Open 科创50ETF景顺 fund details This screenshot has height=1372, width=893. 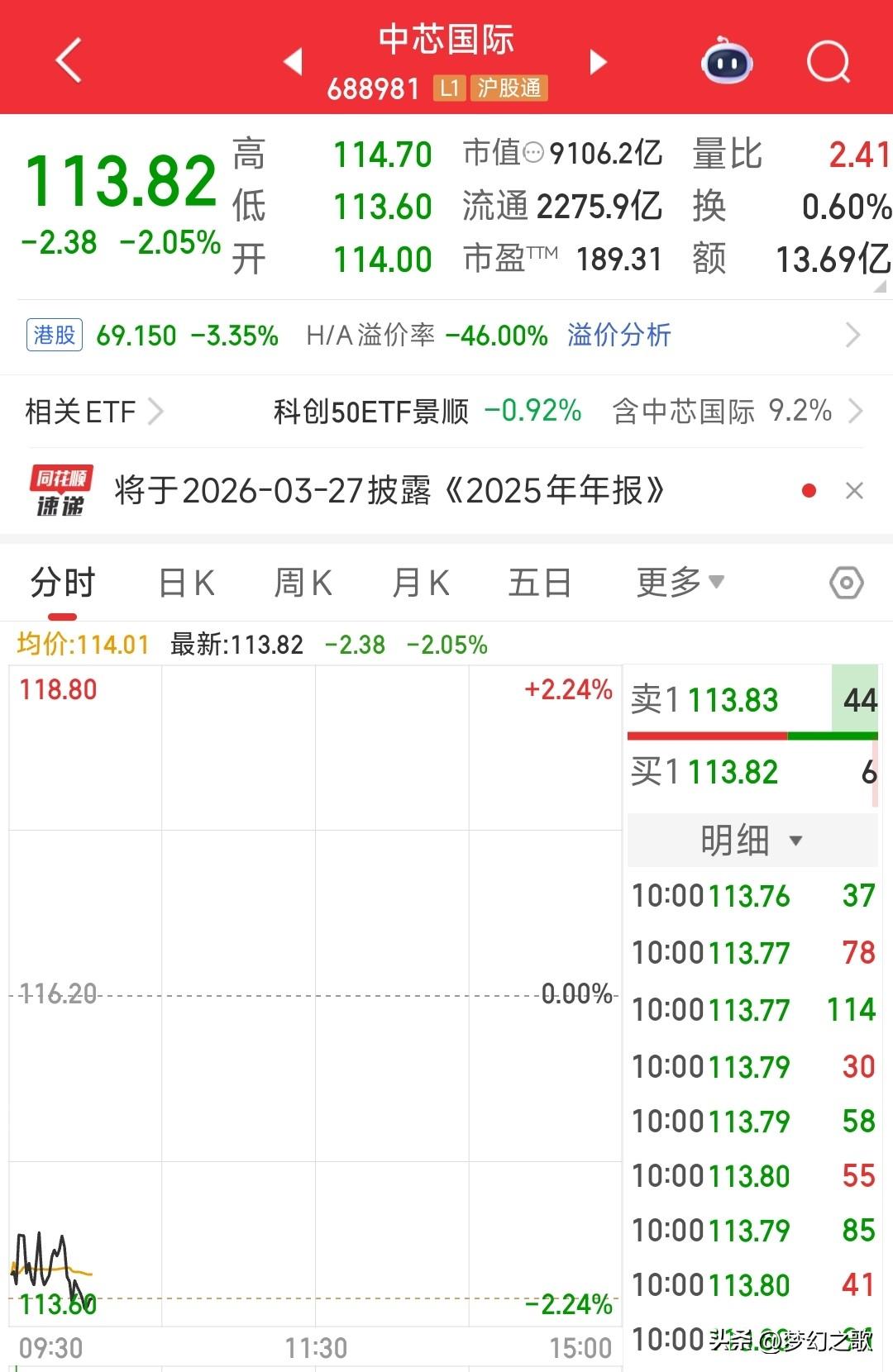[x=370, y=411]
